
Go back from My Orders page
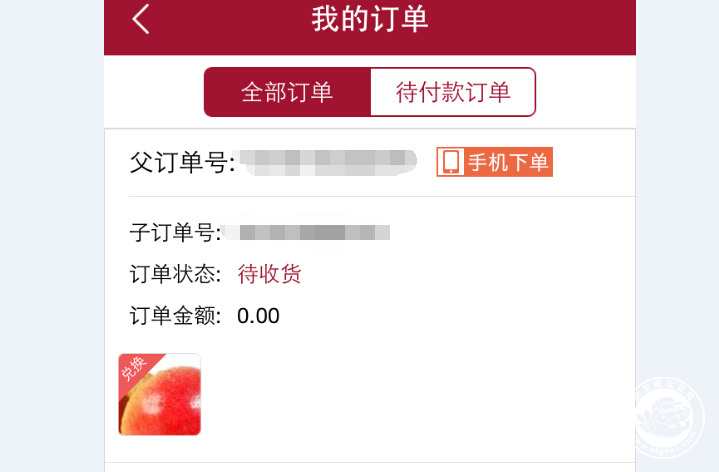pyautogui.click(x=141, y=19)
